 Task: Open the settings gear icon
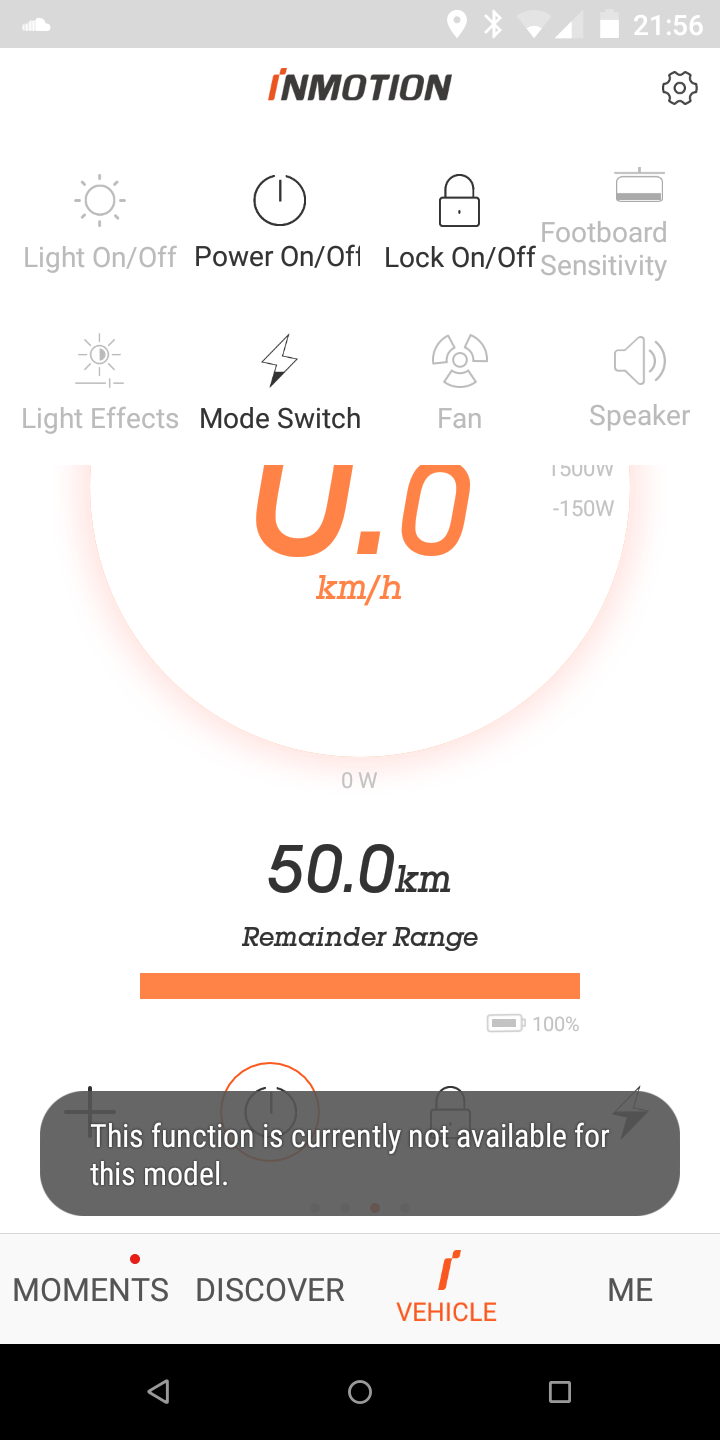[x=680, y=88]
